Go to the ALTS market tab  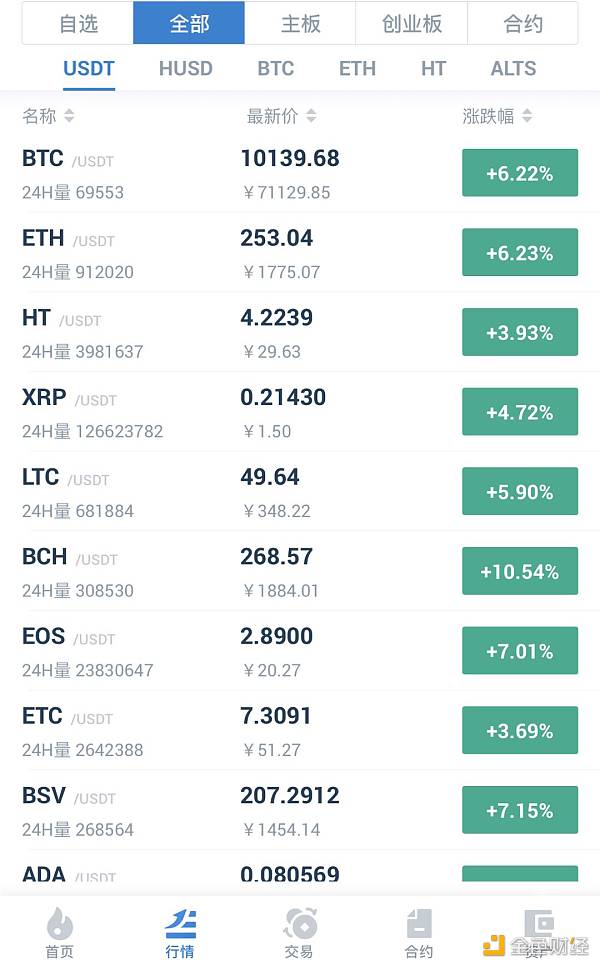pos(513,69)
